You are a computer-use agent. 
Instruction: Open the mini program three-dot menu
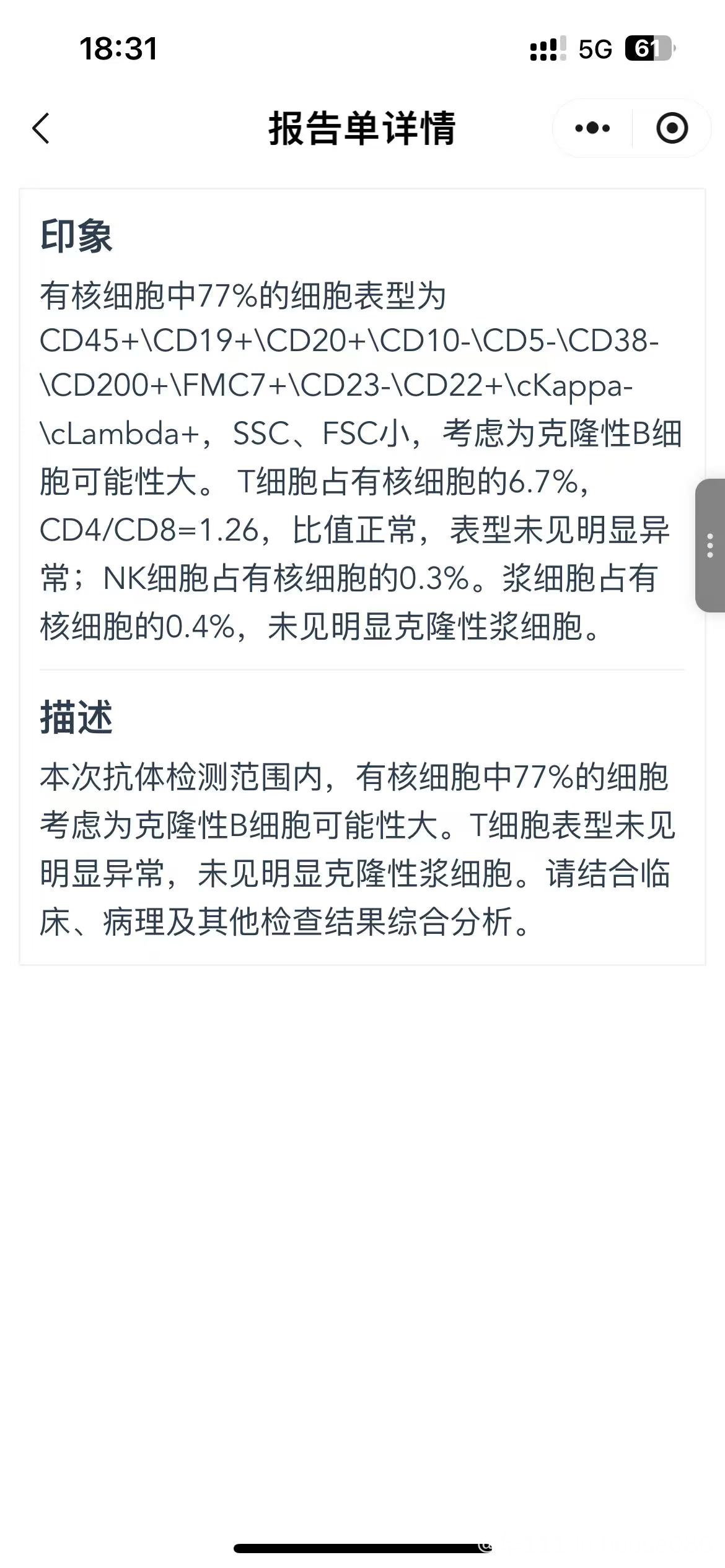pos(592,128)
